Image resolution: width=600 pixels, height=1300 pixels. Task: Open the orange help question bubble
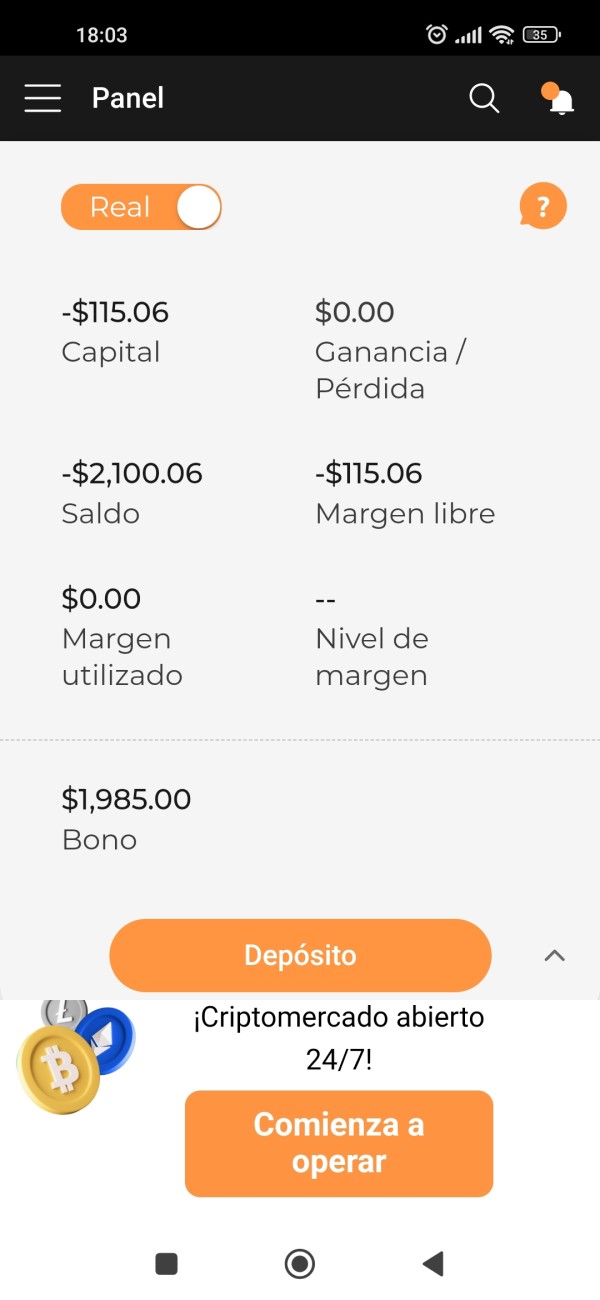pyautogui.click(x=543, y=207)
